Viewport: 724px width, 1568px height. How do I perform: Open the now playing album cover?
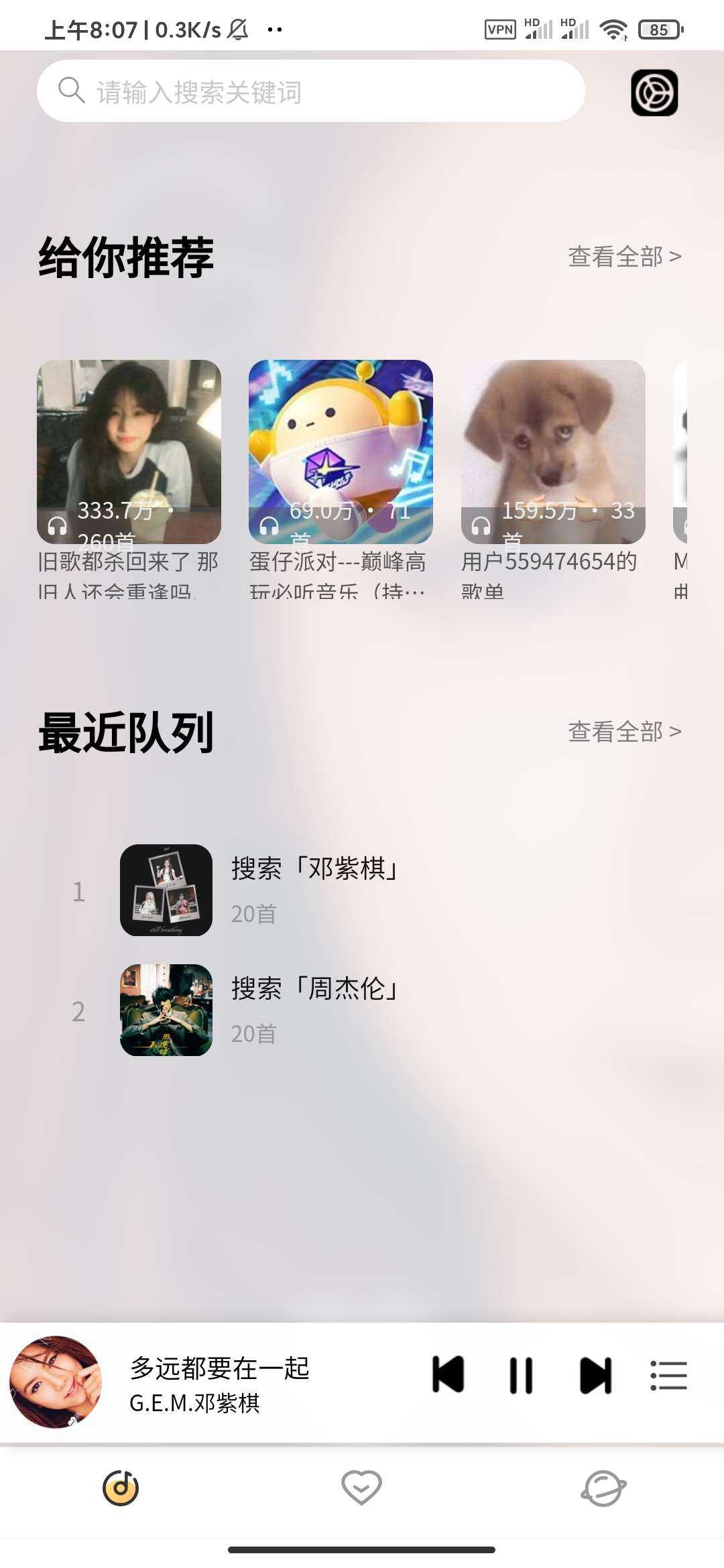pos(56,1382)
